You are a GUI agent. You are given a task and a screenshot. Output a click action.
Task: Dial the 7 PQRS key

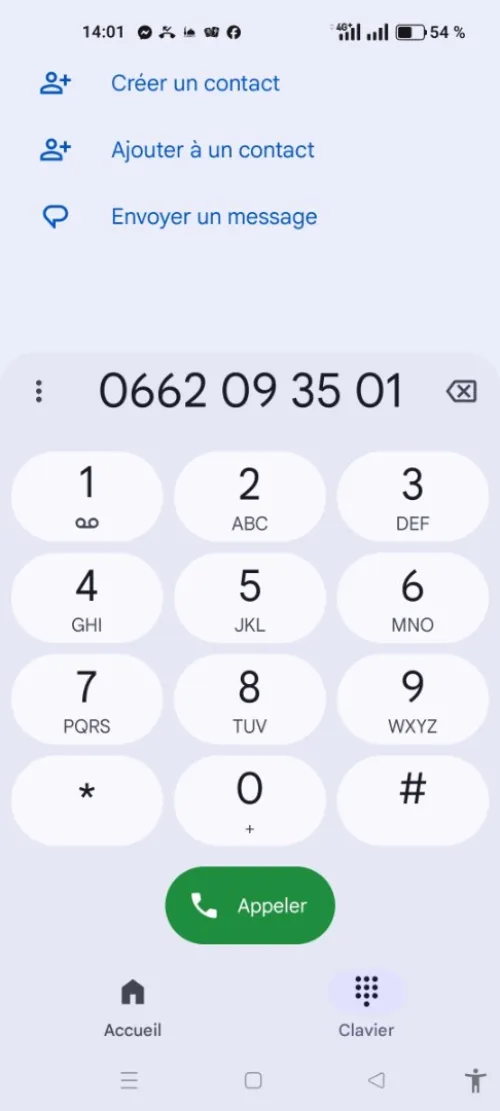(87, 699)
